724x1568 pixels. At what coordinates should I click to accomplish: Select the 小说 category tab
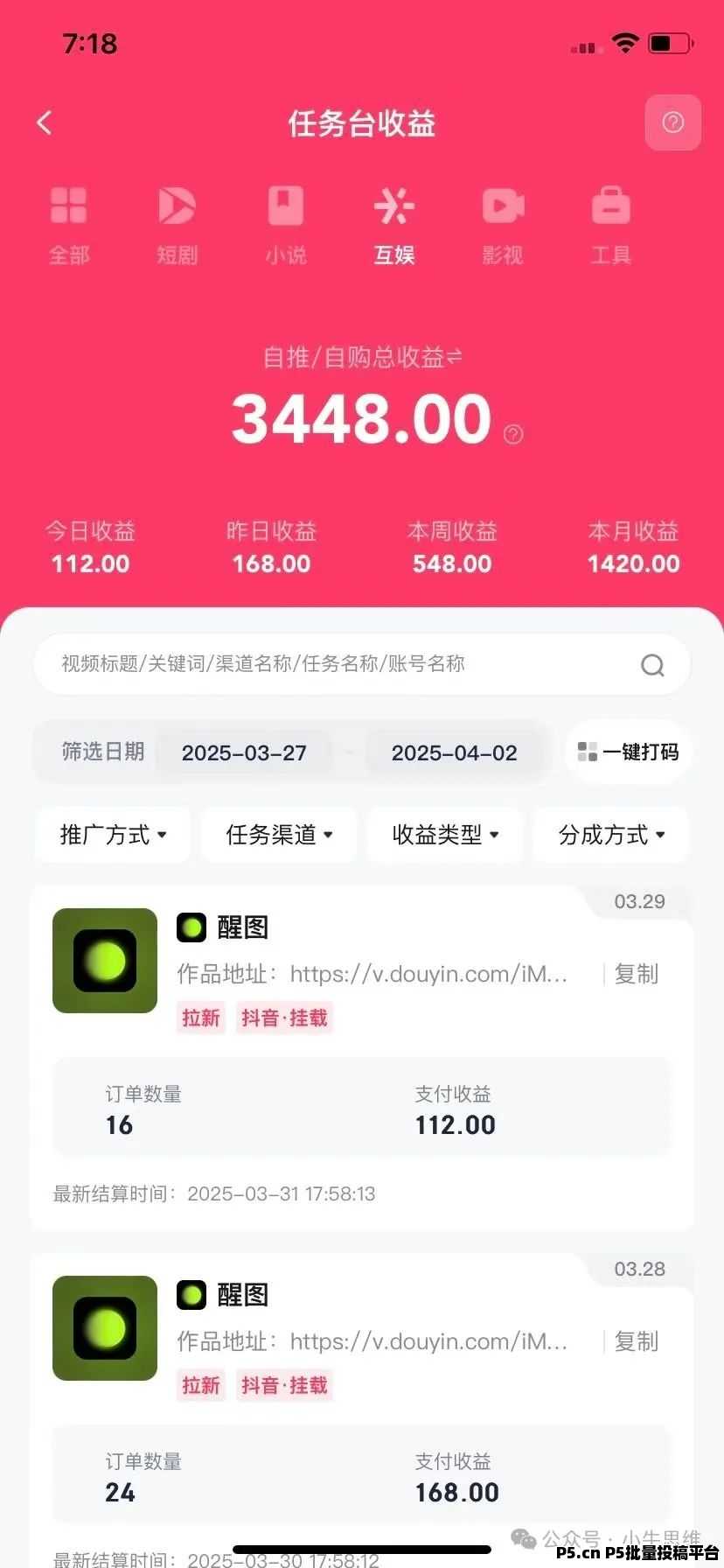[286, 227]
